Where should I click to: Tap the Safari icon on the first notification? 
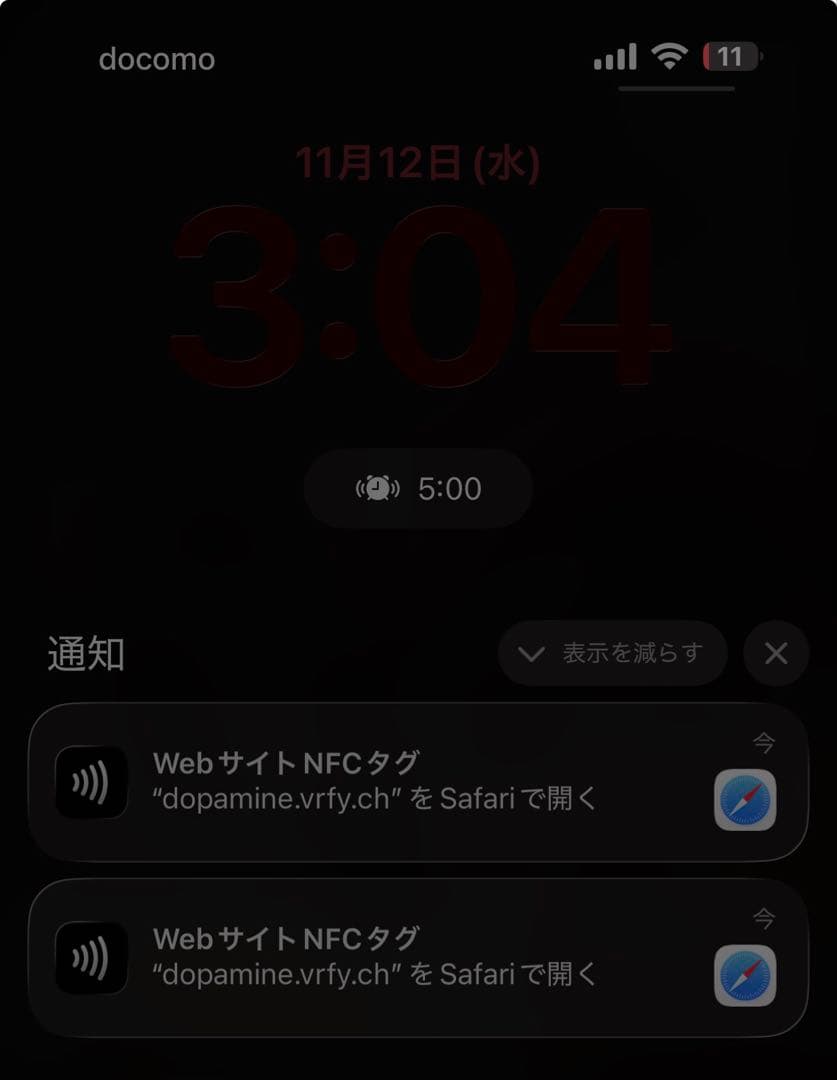point(746,797)
